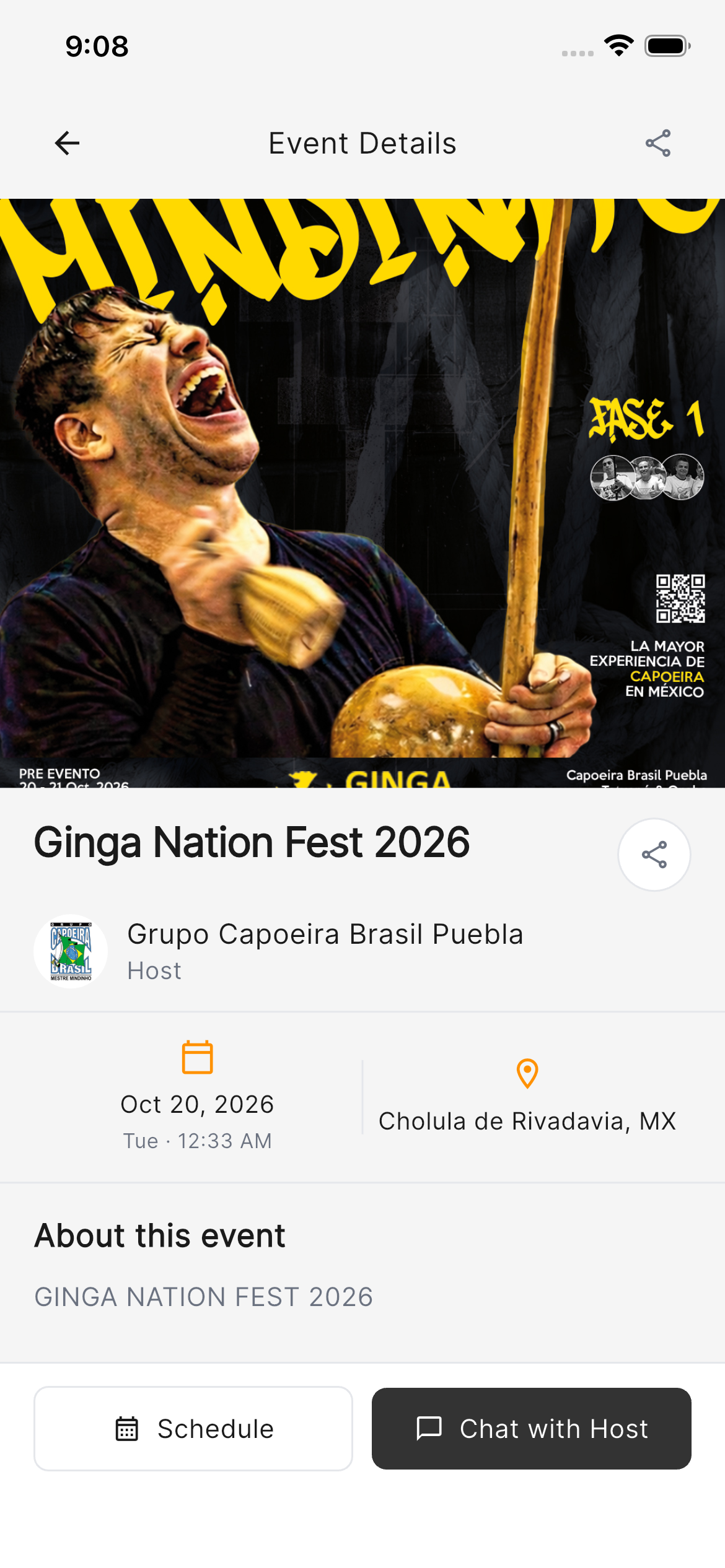Tap the Grupo Capoeira Brasil Puebla host avatar
This screenshot has width=725, height=1568.
point(69,949)
